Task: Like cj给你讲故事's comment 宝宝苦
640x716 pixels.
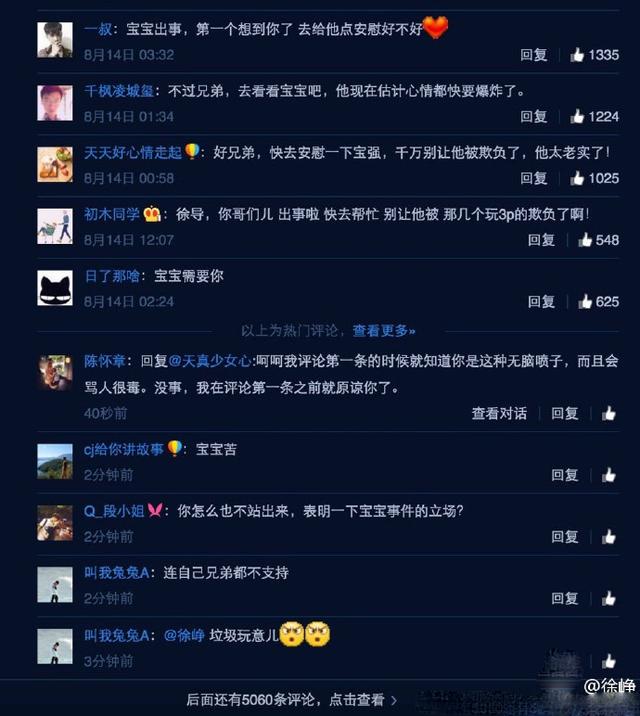Action: click(x=608, y=475)
